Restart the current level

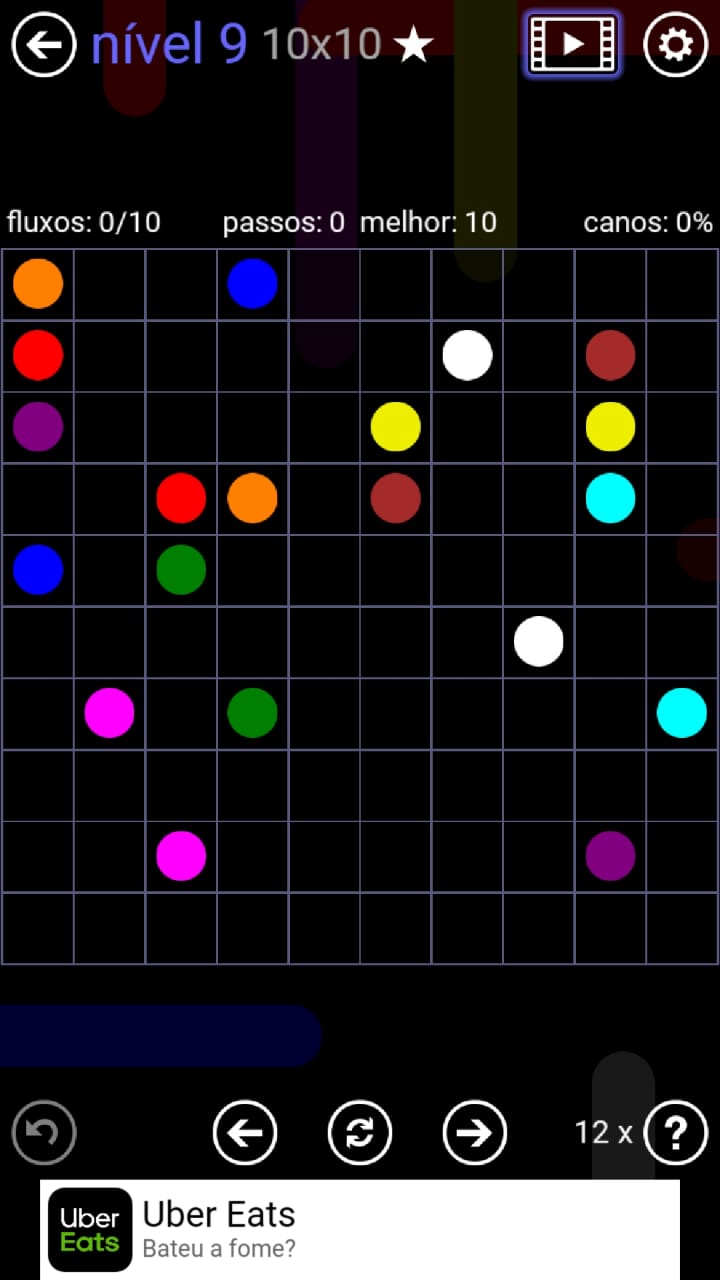point(360,1132)
